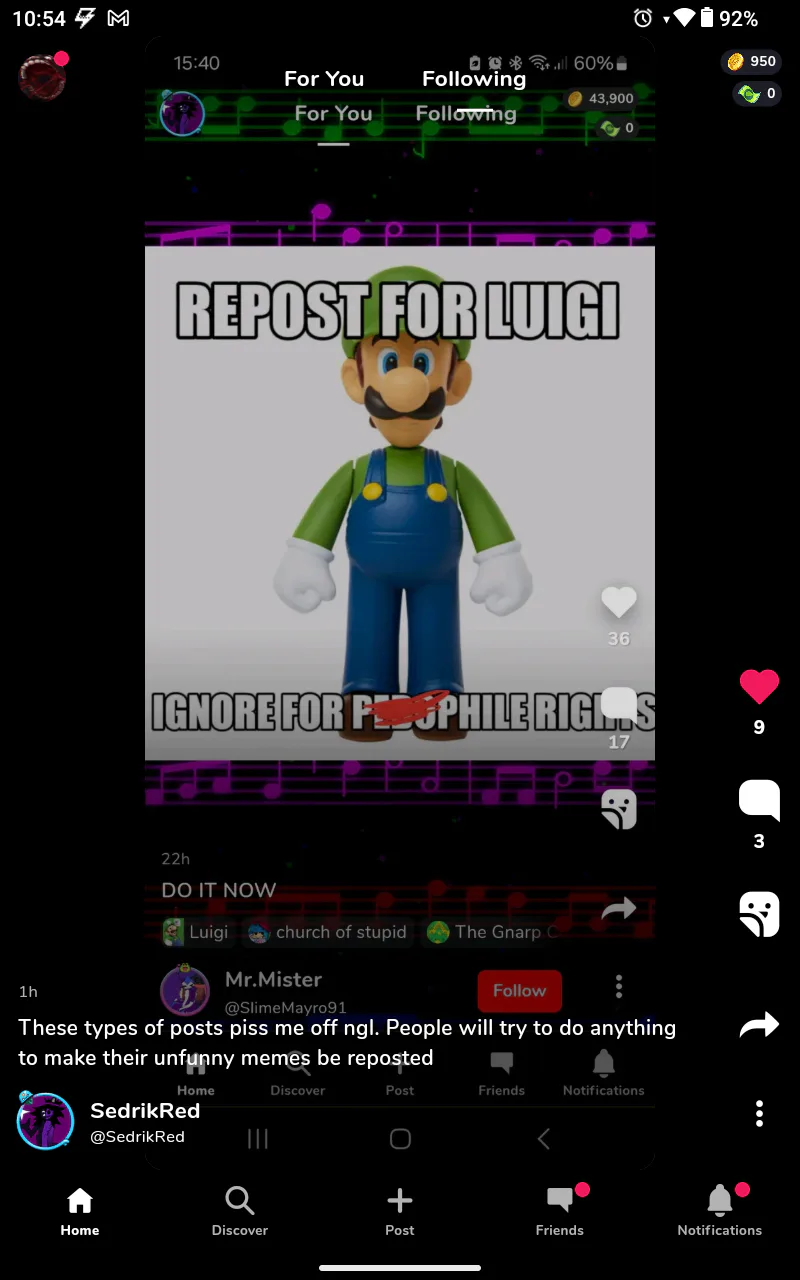Create a new post with the plus icon
Viewport: 800px width, 1280px height.
(x=400, y=1211)
